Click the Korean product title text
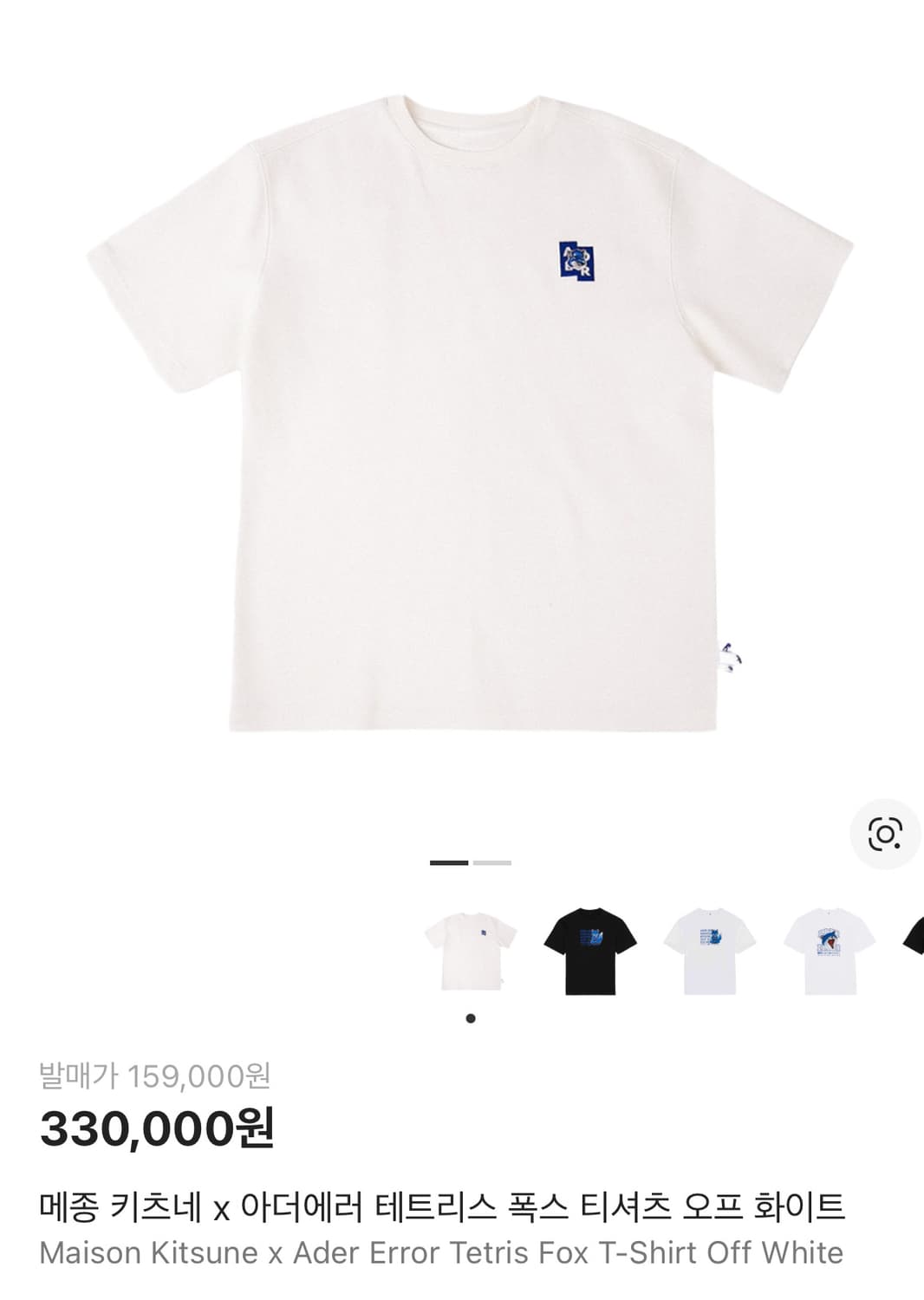 coord(439,1206)
